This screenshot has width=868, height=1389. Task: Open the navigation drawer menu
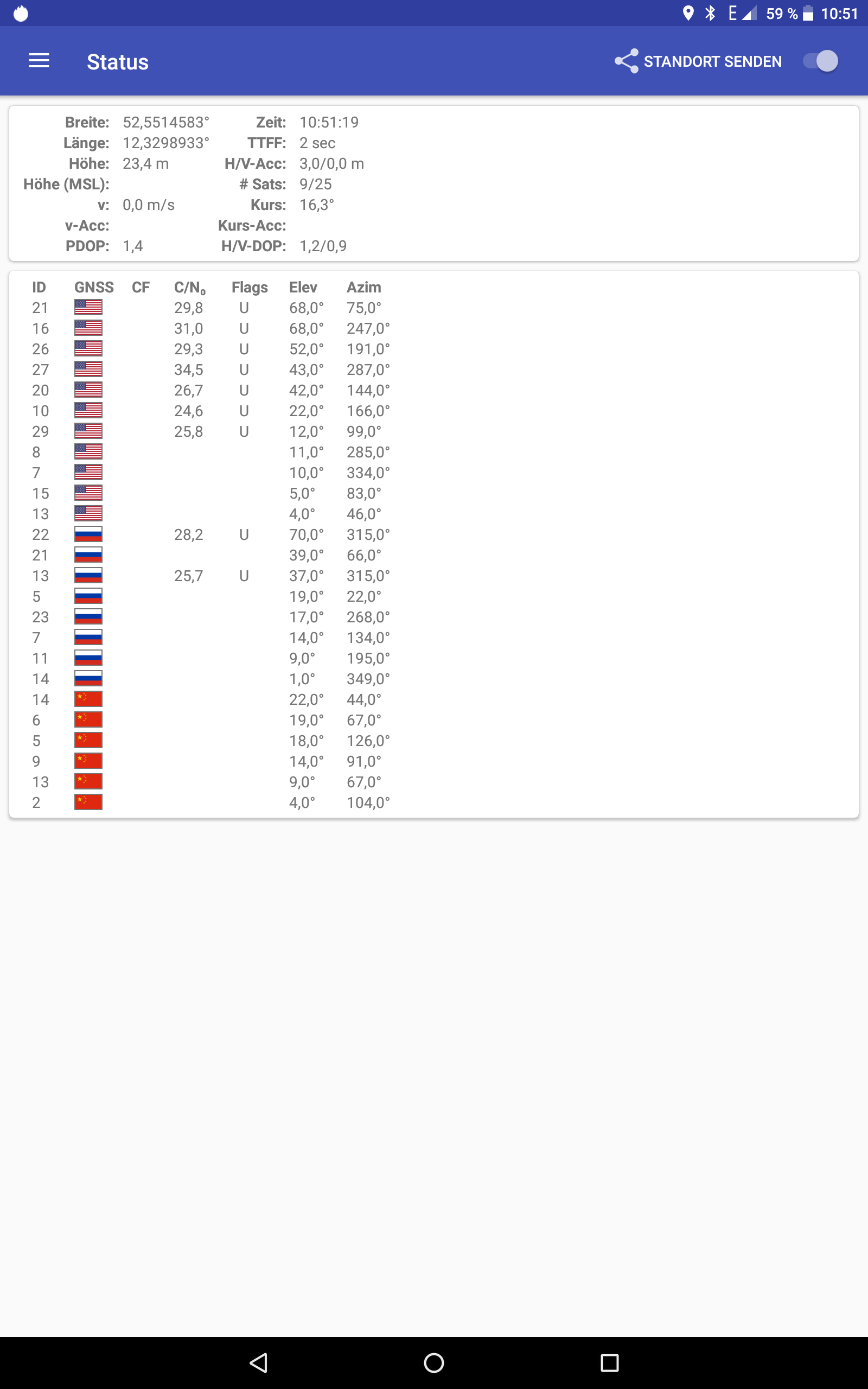39,61
